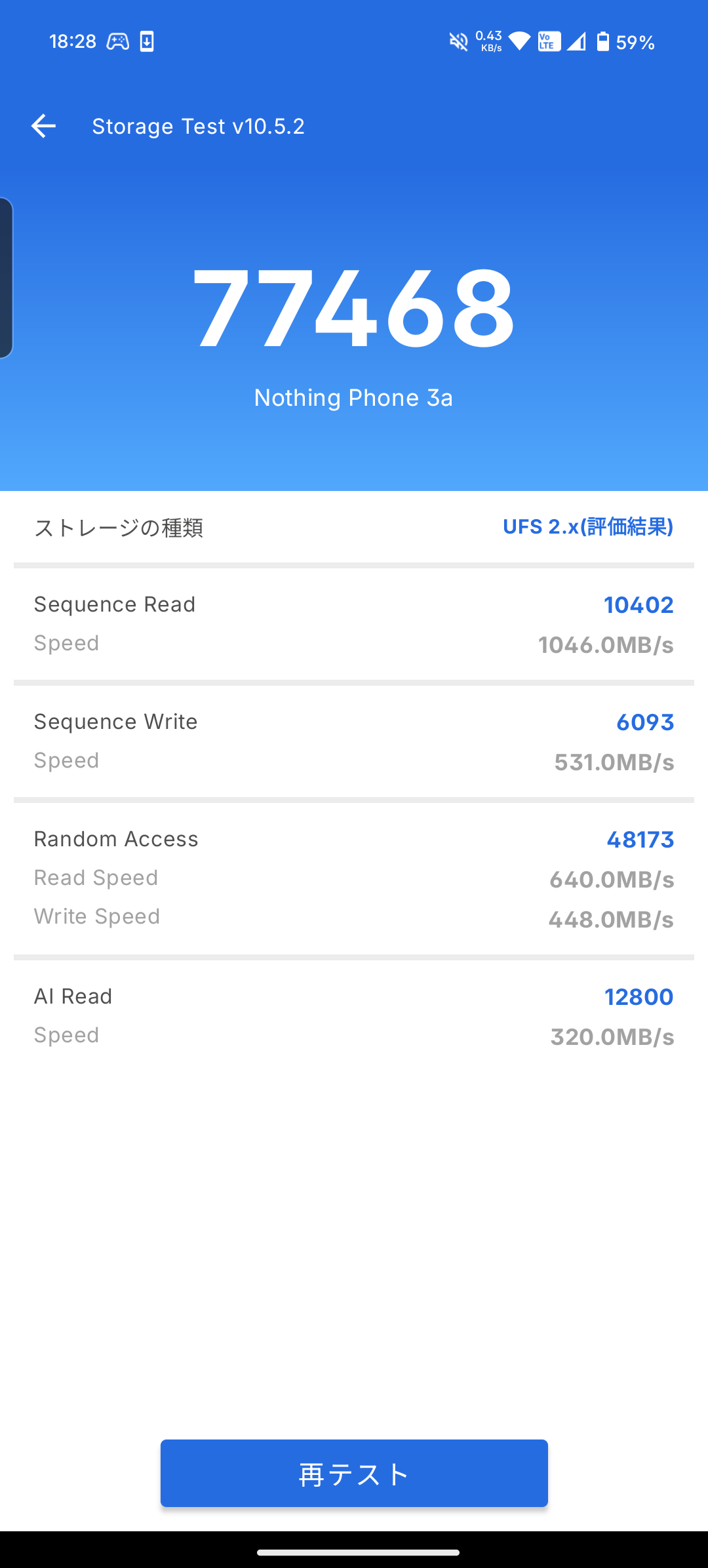Open the side panel handle on the left edge
Image resolution: width=708 pixels, height=1568 pixels.
(5, 278)
